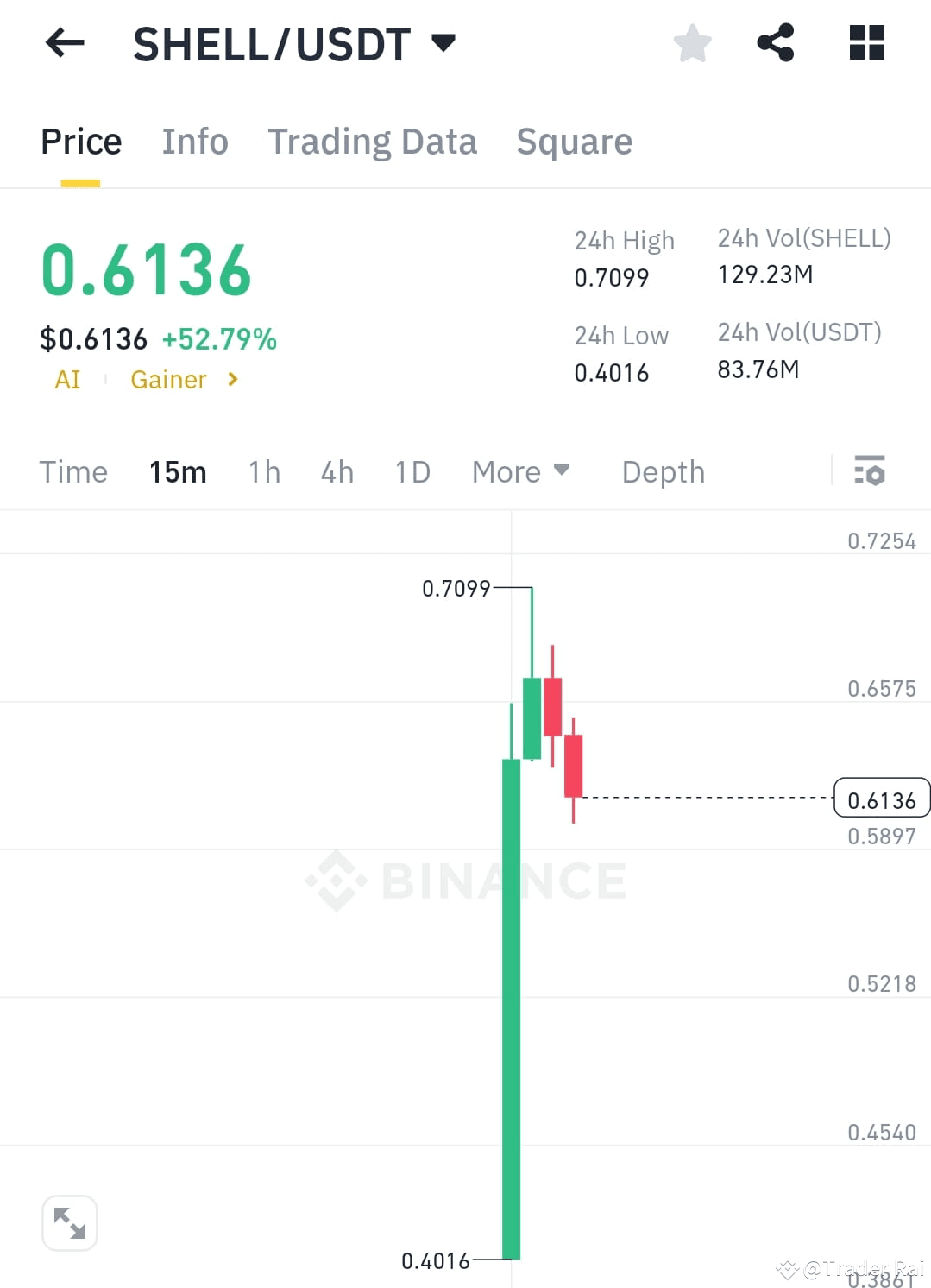This screenshot has height=1288, width=931.
Task: Expand the More timeframes dropdown
Action: pos(521,471)
